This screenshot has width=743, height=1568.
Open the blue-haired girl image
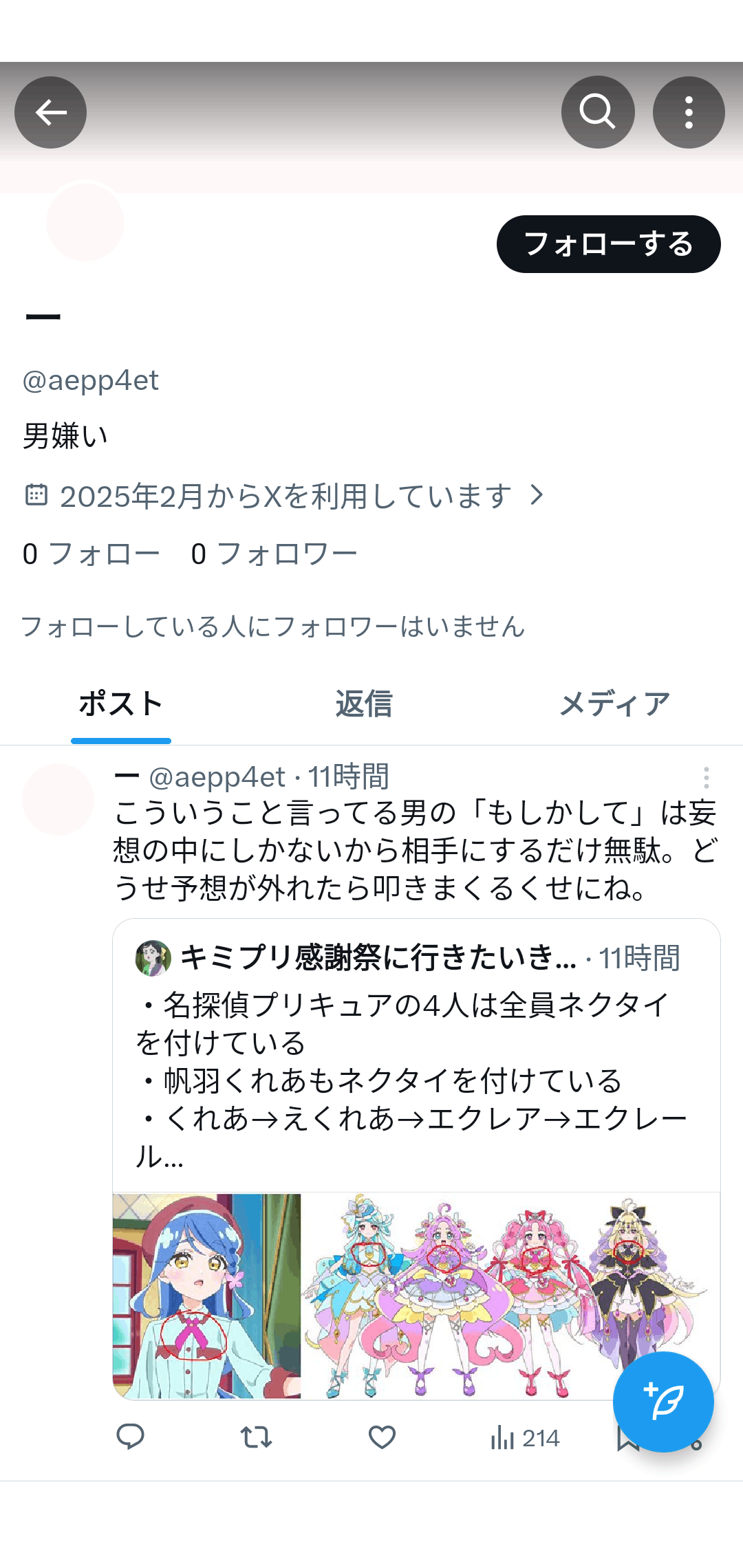point(207,1296)
